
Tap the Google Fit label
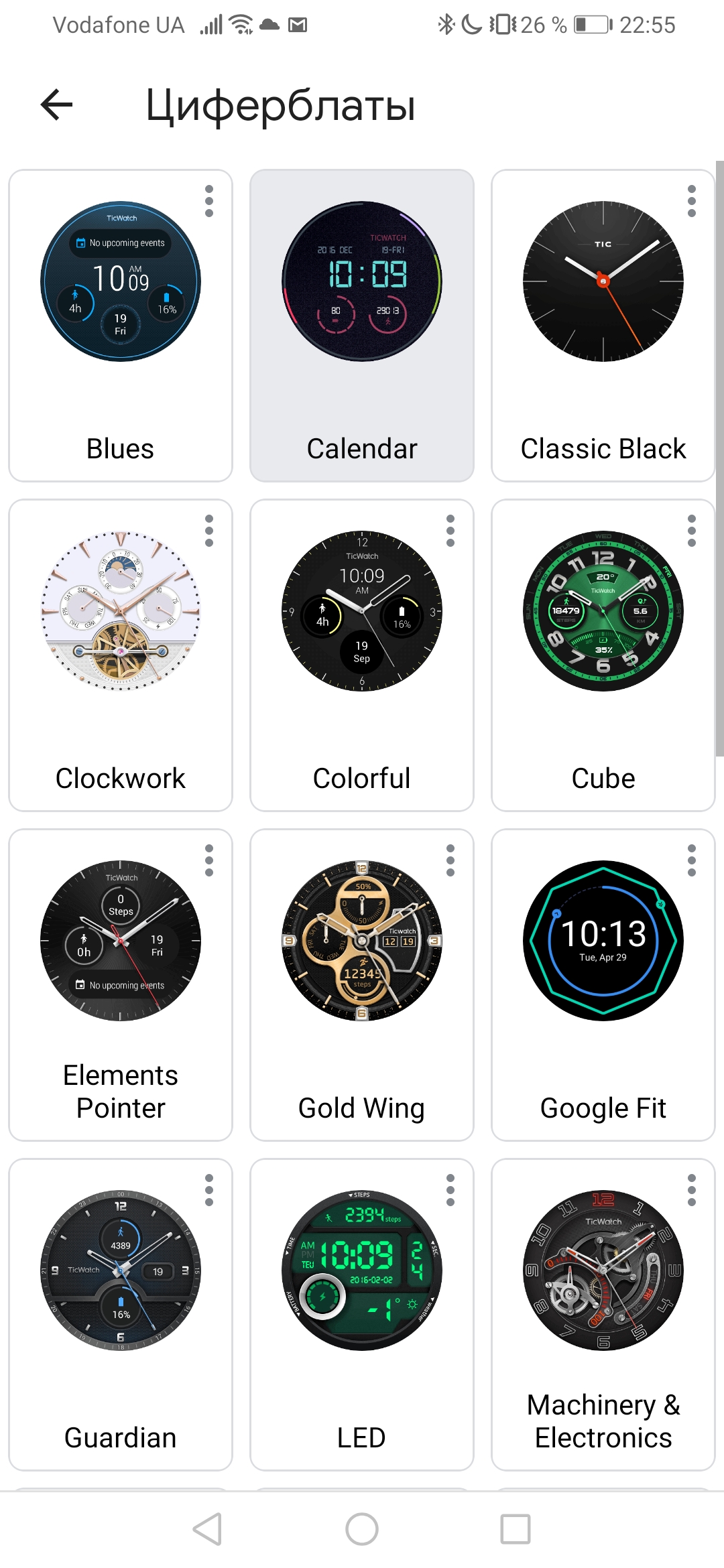pos(602,1108)
